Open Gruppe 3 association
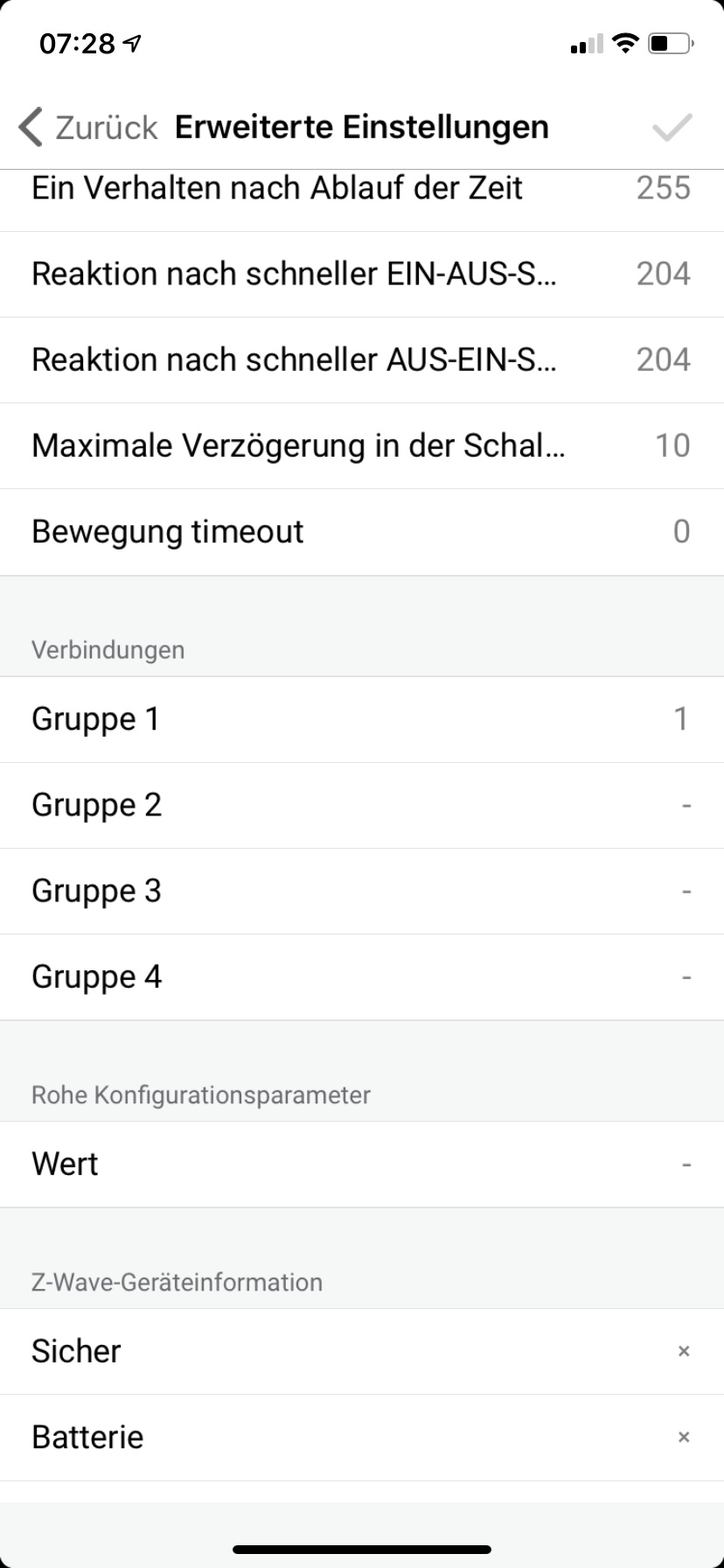 click(362, 891)
